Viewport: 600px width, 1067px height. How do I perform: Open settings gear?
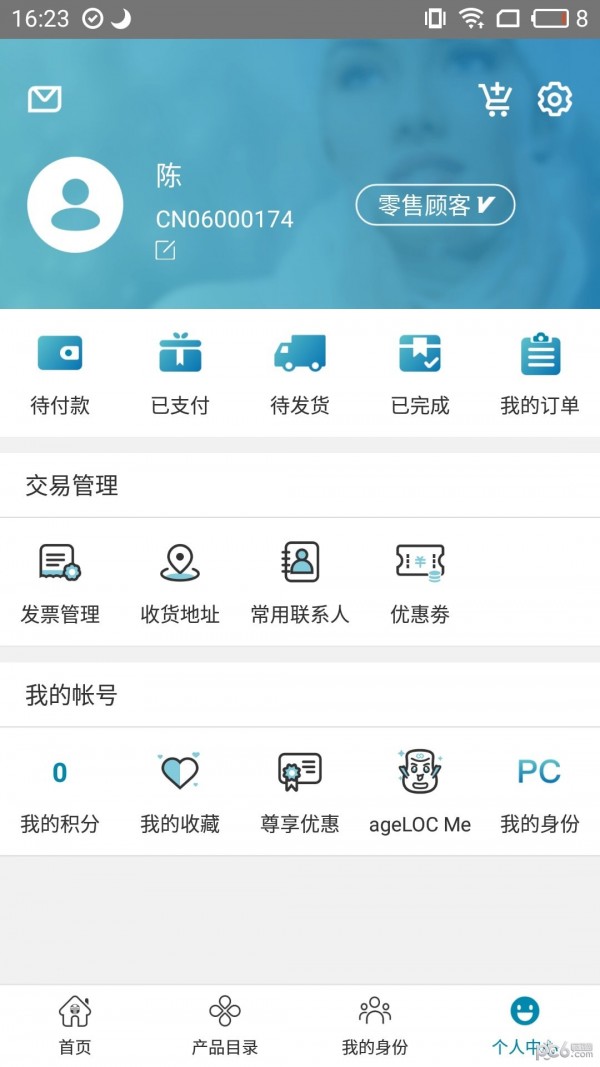point(555,99)
